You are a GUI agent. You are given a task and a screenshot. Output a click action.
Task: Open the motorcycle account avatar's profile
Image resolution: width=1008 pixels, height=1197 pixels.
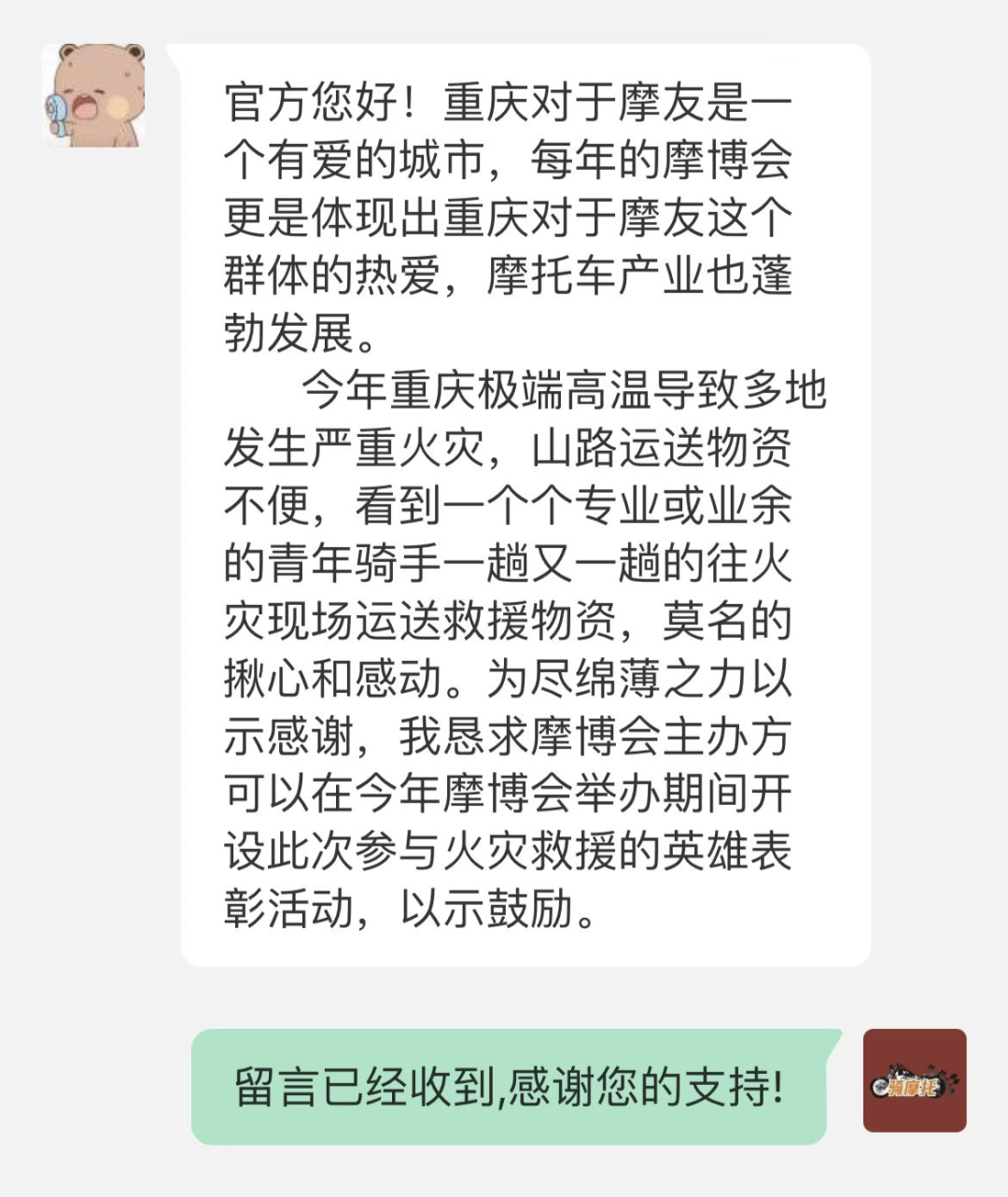pos(914,1081)
